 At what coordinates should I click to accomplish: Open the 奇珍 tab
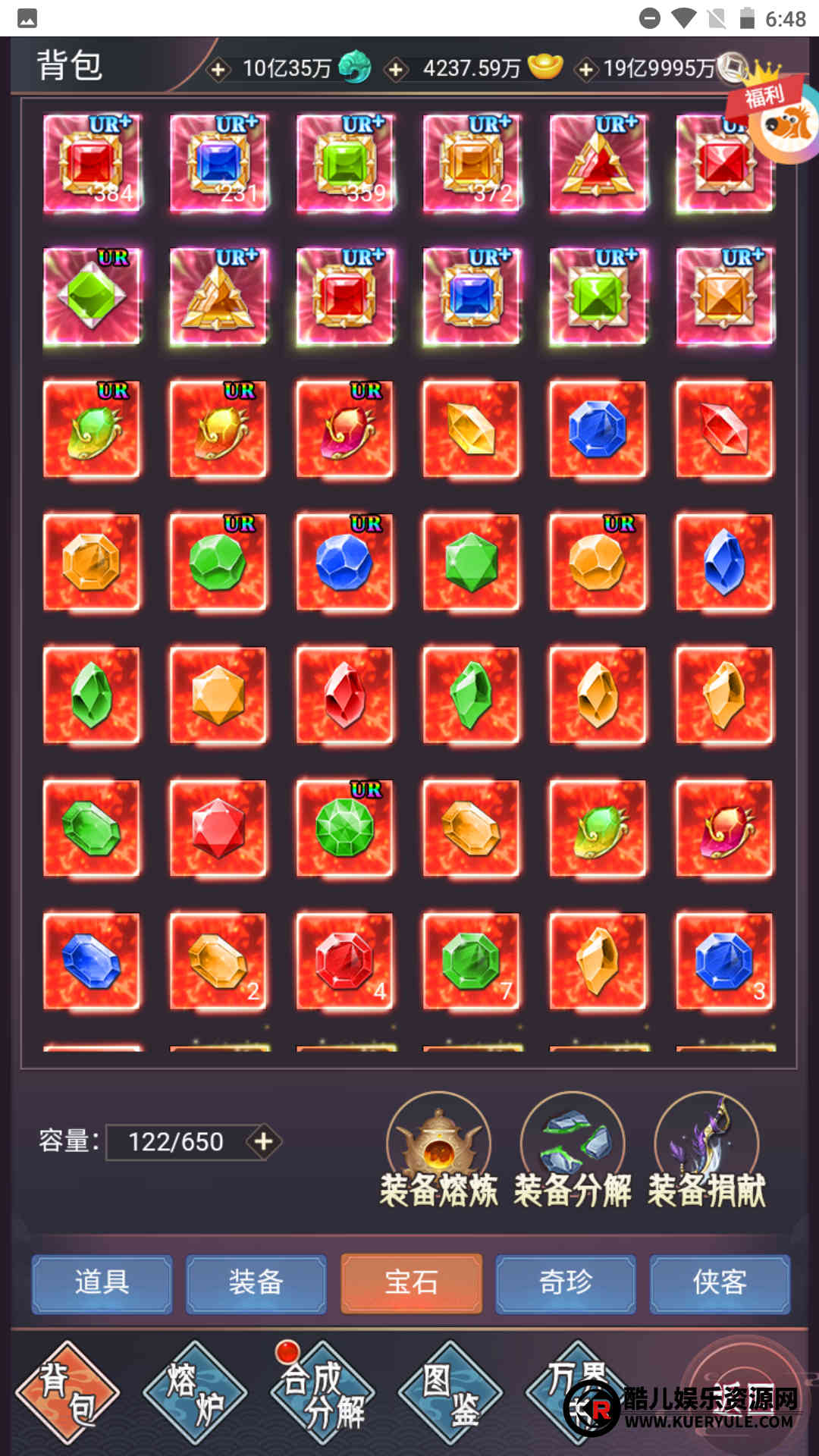566,1283
